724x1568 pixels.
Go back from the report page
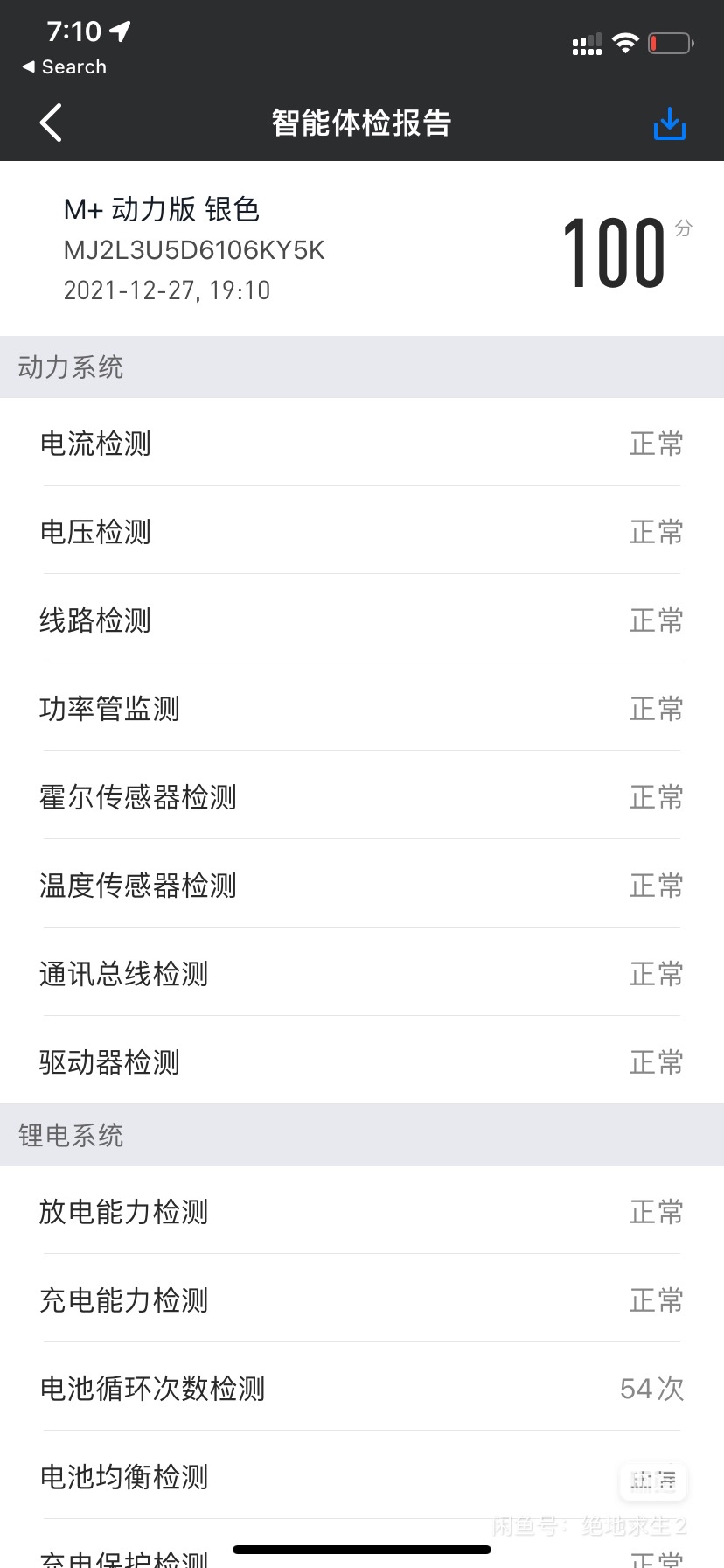[52, 122]
